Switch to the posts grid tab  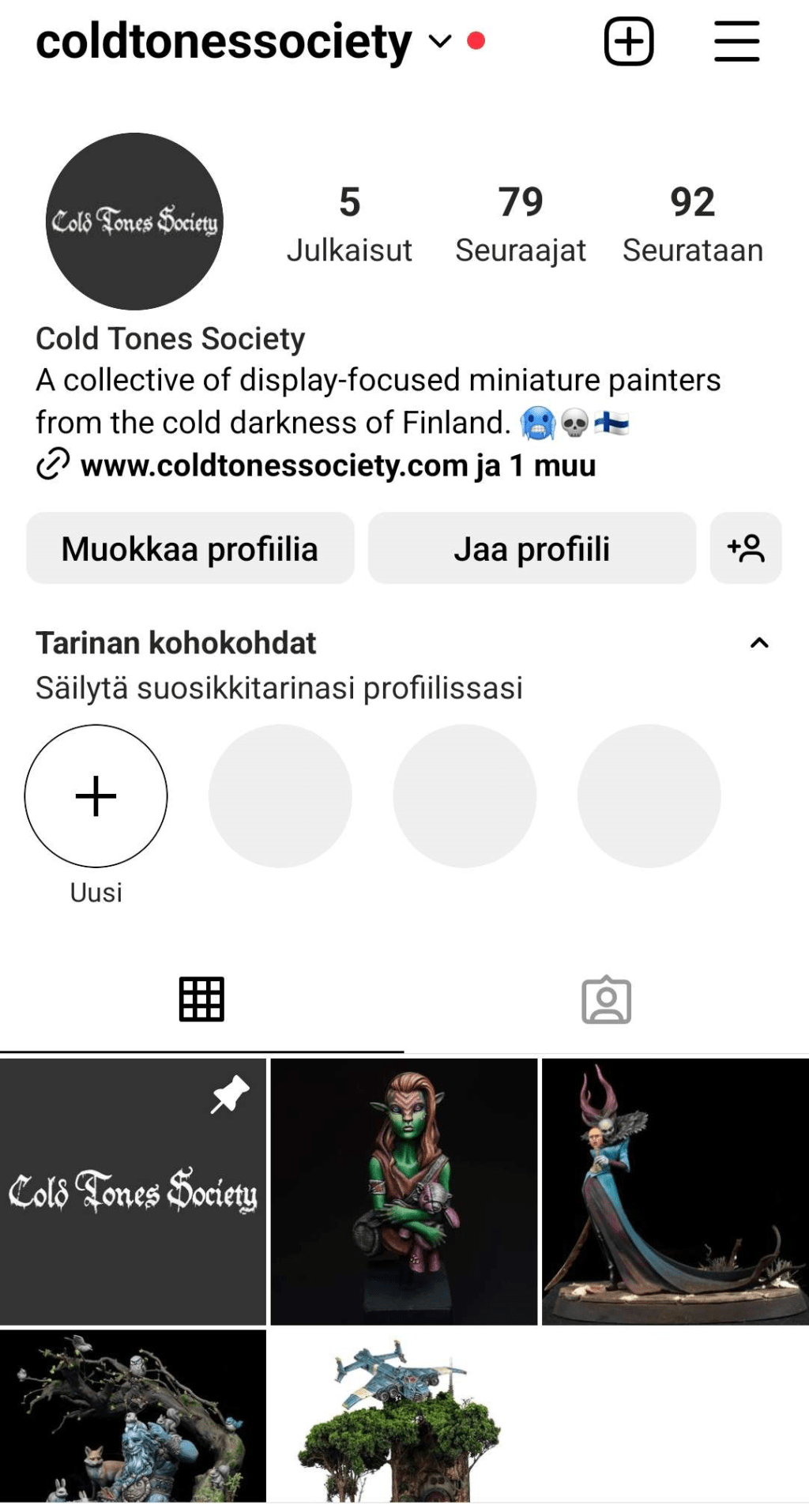201,999
